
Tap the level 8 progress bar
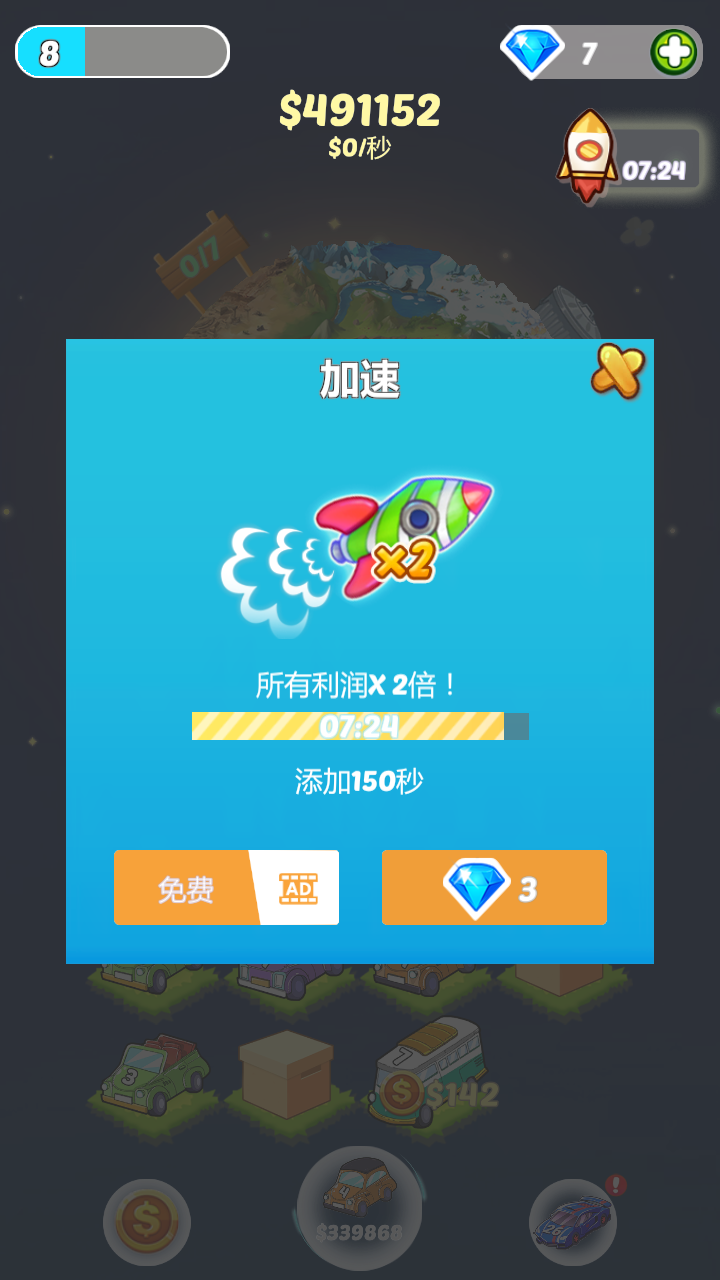120,50
